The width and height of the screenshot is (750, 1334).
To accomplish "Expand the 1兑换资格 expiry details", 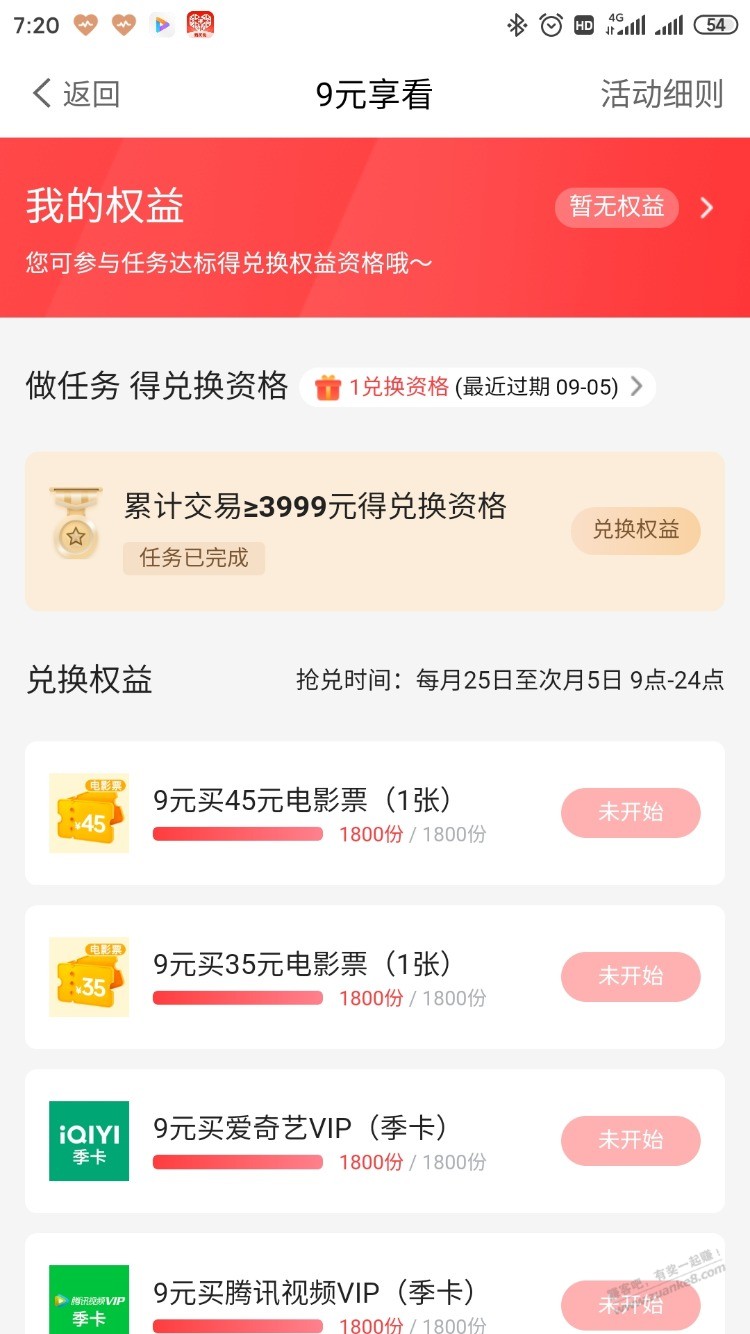I will point(636,386).
